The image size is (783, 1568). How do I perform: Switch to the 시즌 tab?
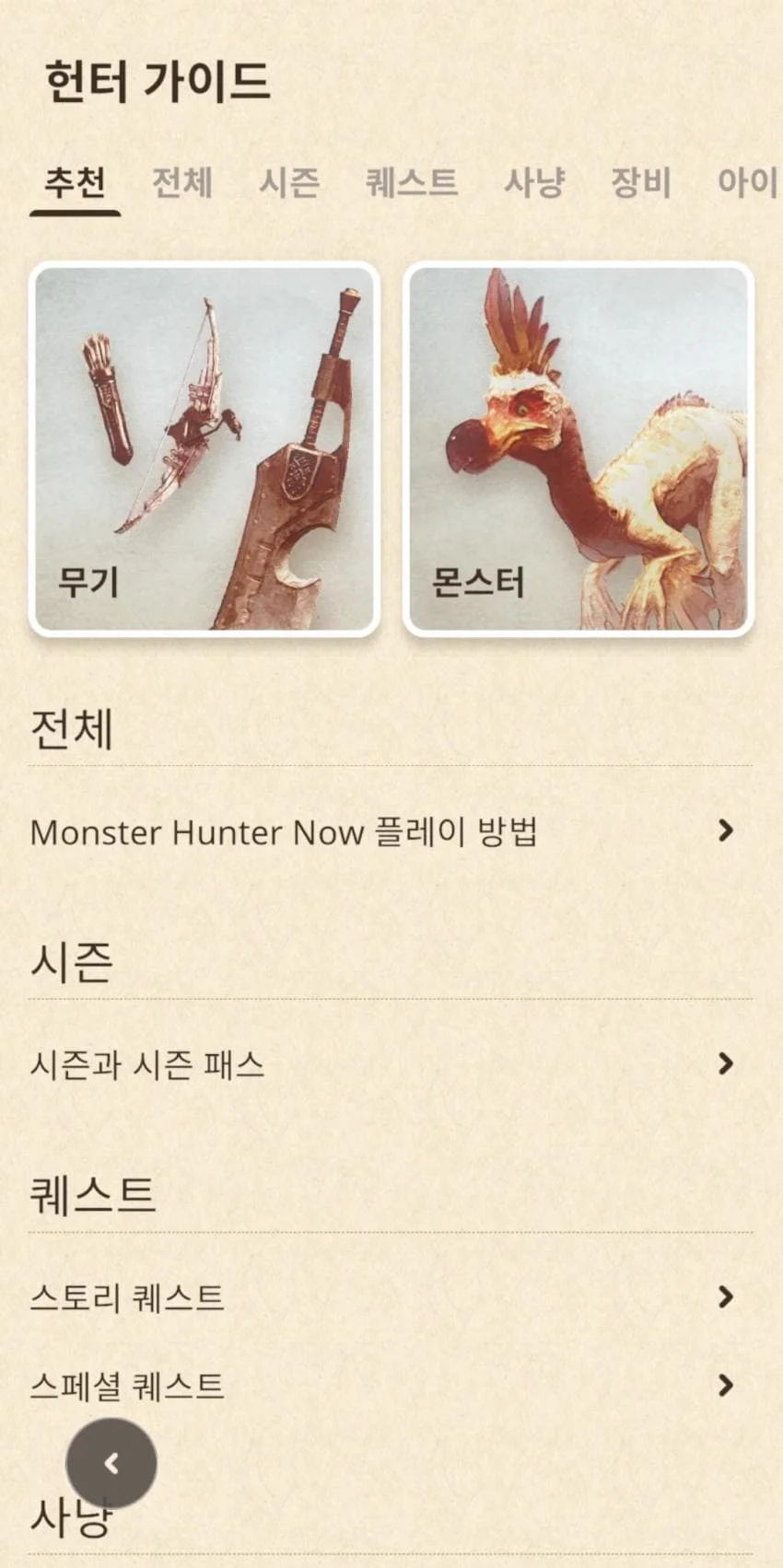(x=288, y=182)
